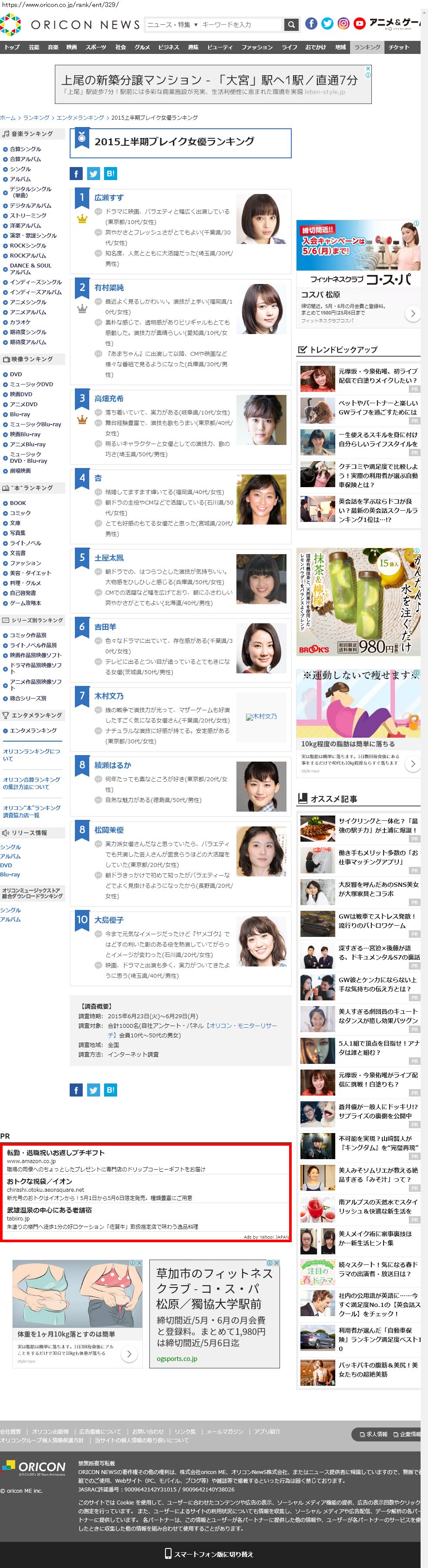Tap the magnifier search button
Image resolution: width=428 pixels, height=1568 pixels.
tap(291, 24)
